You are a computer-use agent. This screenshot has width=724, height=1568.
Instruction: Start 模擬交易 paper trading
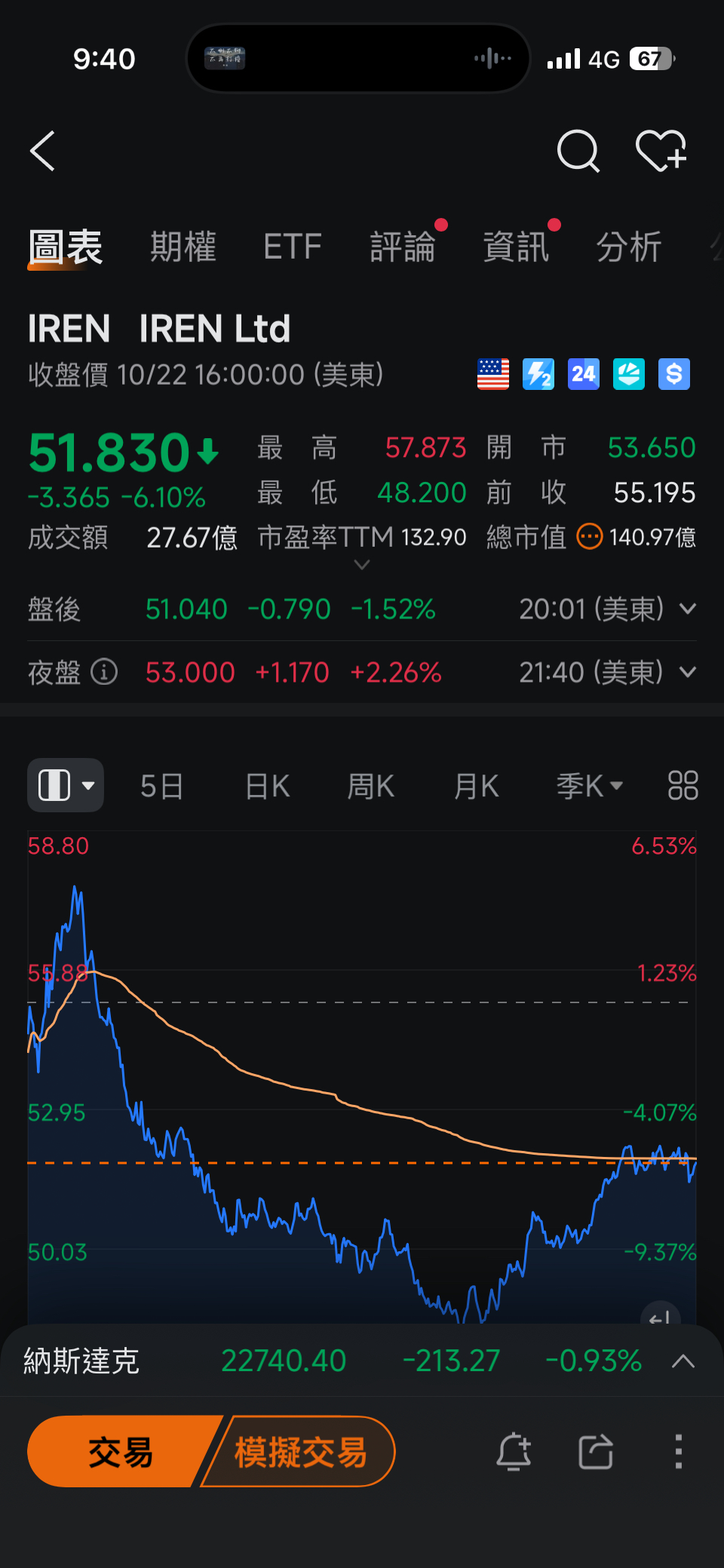coord(300,1452)
